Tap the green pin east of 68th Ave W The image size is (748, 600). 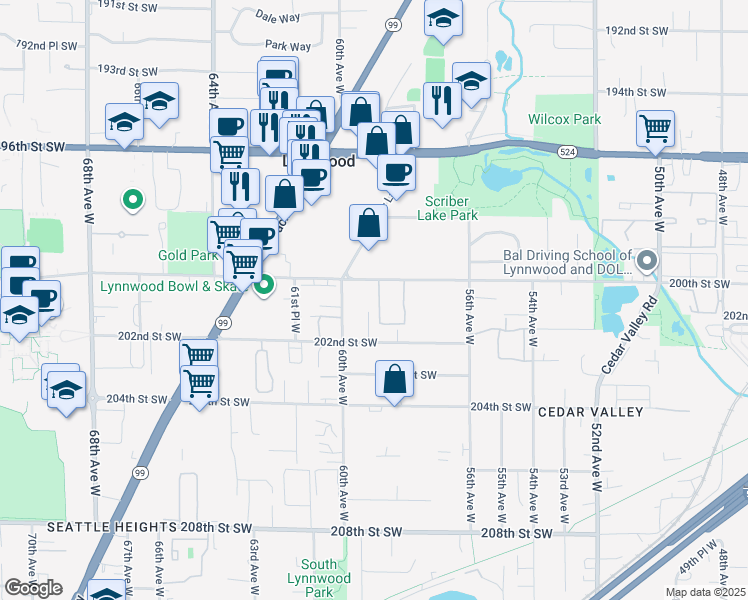point(133,201)
